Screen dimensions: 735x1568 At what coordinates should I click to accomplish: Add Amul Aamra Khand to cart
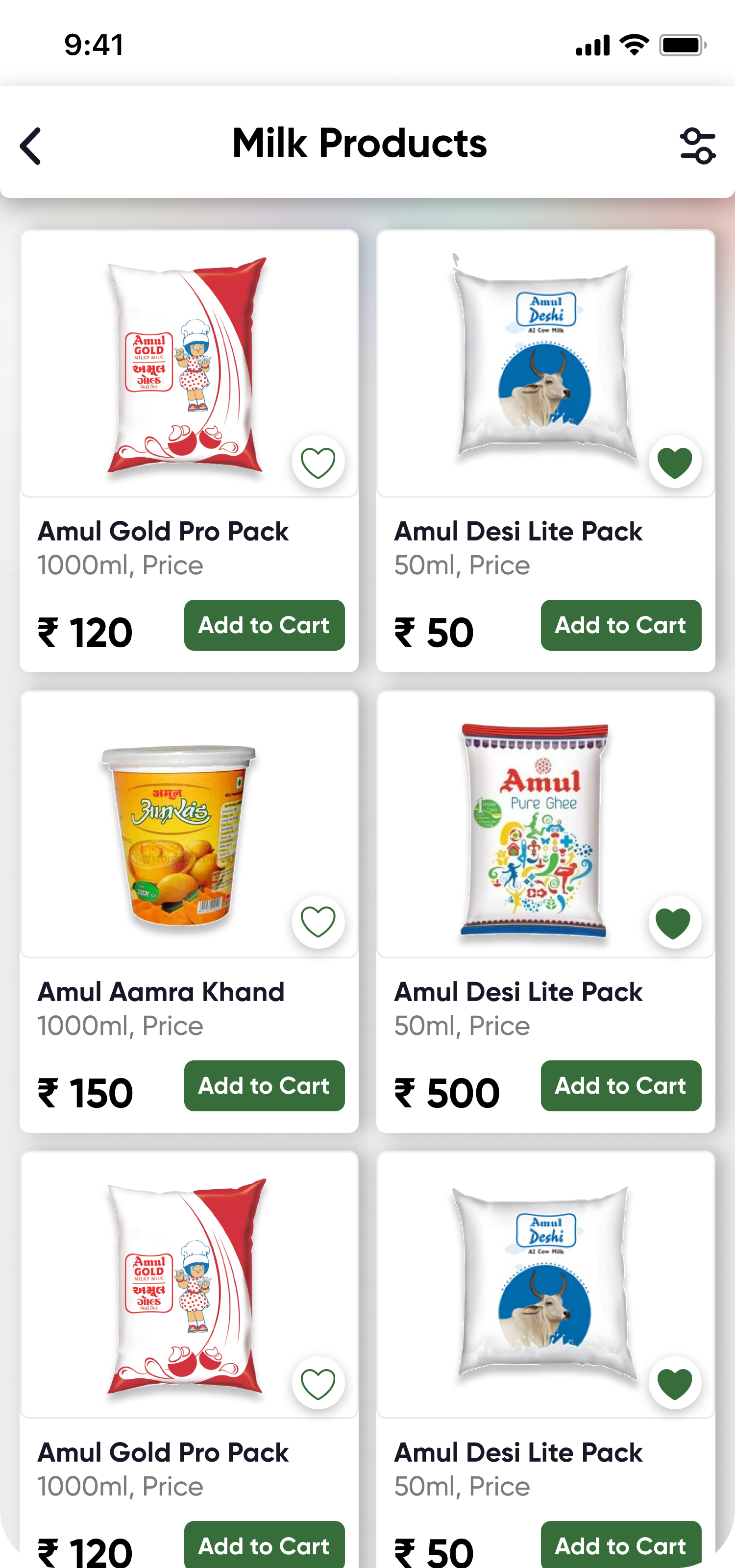tap(264, 1085)
